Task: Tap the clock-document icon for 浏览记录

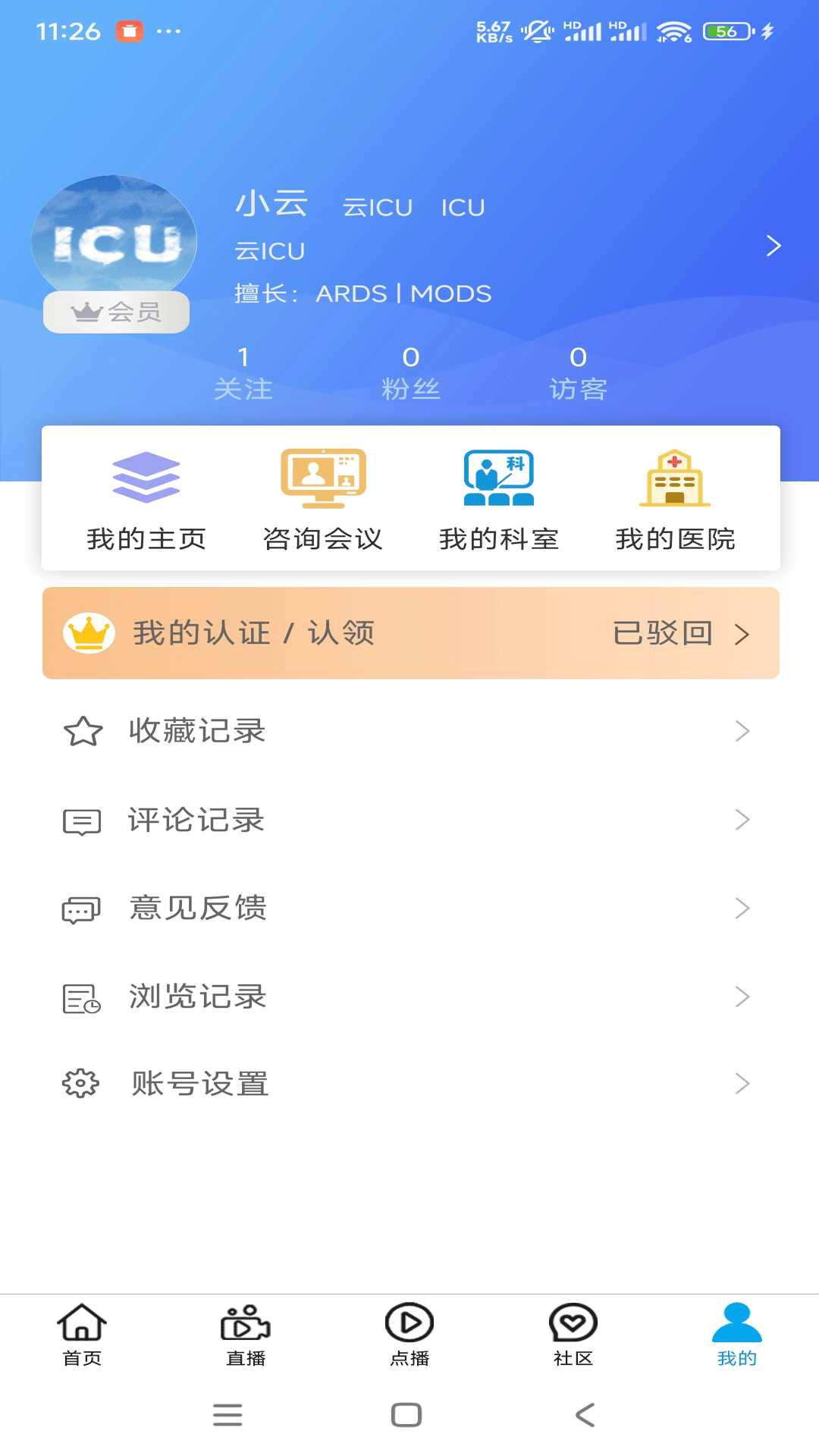Action: (80, 996)
